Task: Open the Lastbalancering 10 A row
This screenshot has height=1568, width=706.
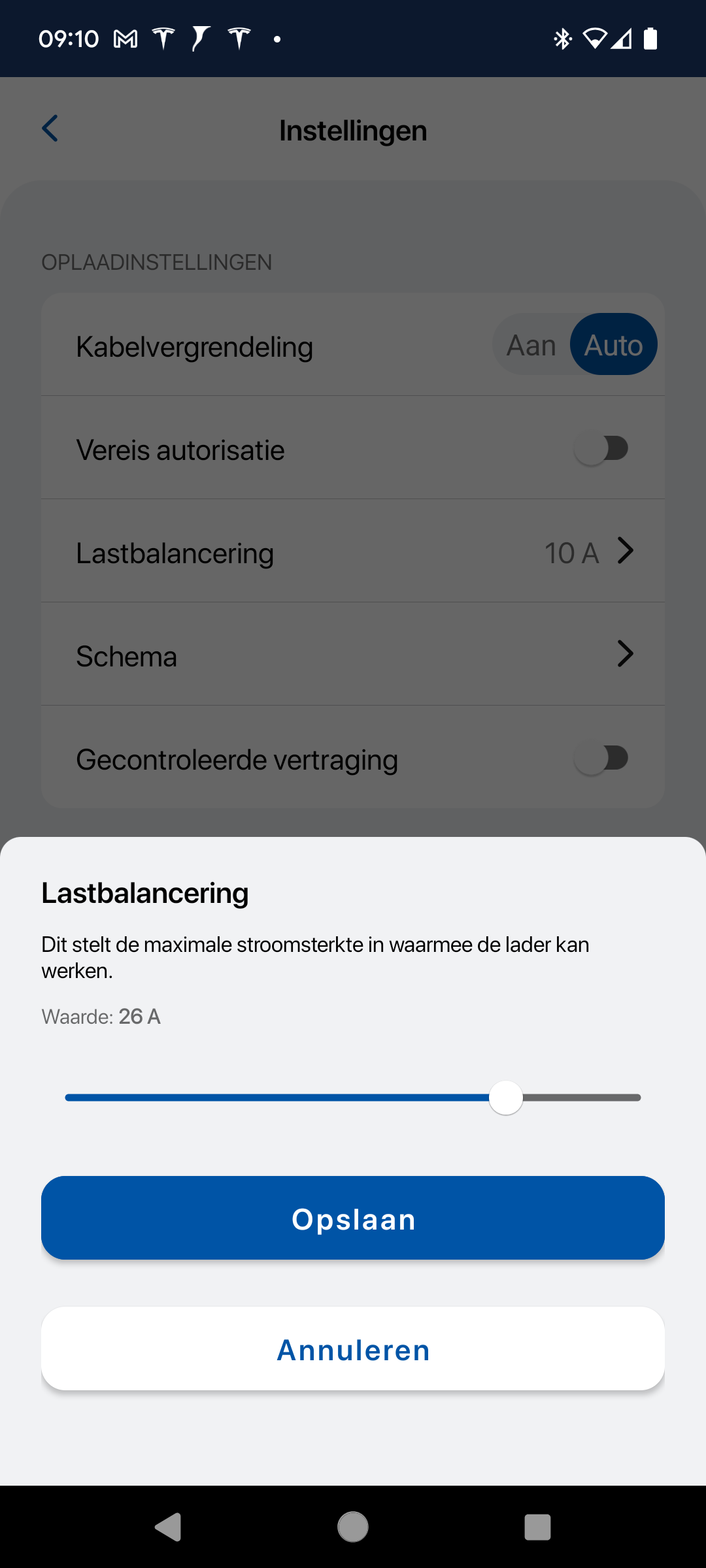Action: 353,552
